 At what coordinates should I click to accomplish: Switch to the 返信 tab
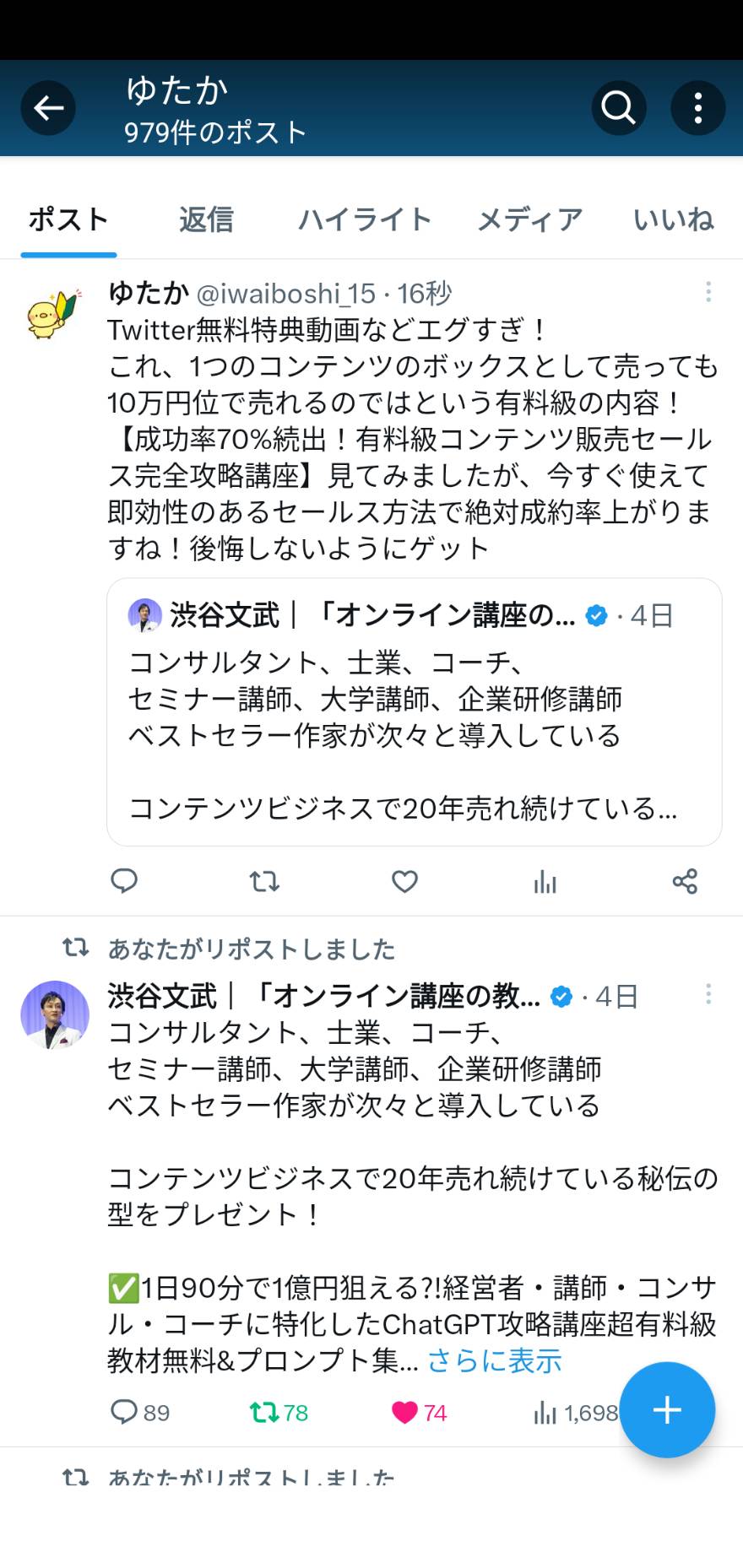coord(206,219)
